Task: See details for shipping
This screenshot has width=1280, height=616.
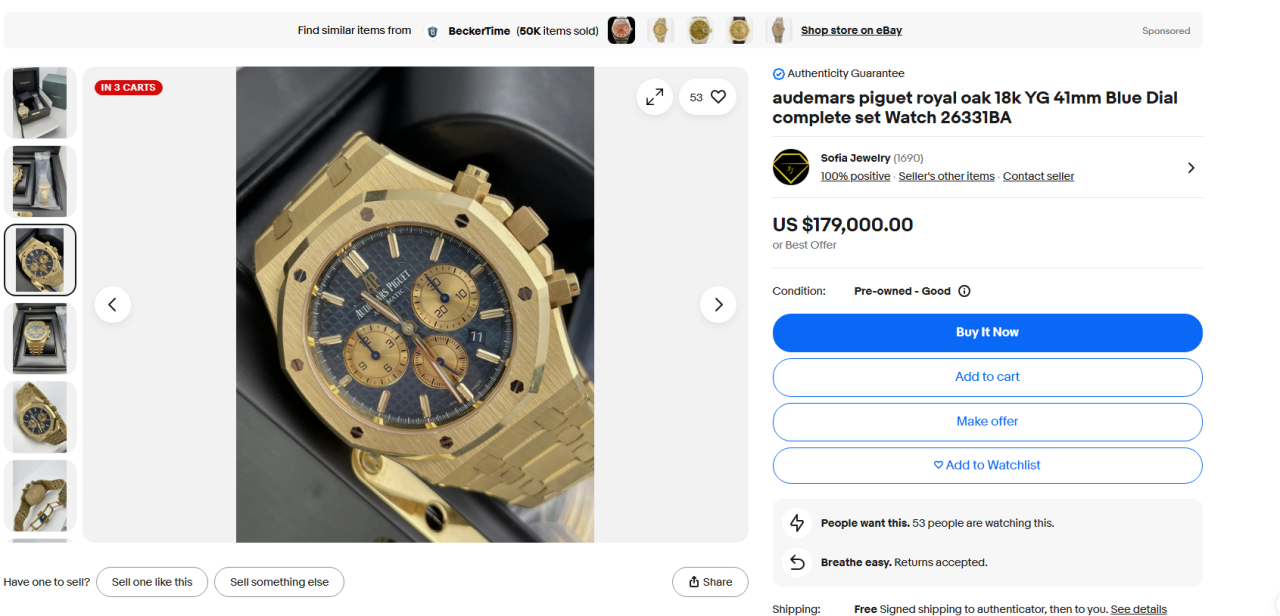Action: tap(1138, 609)
